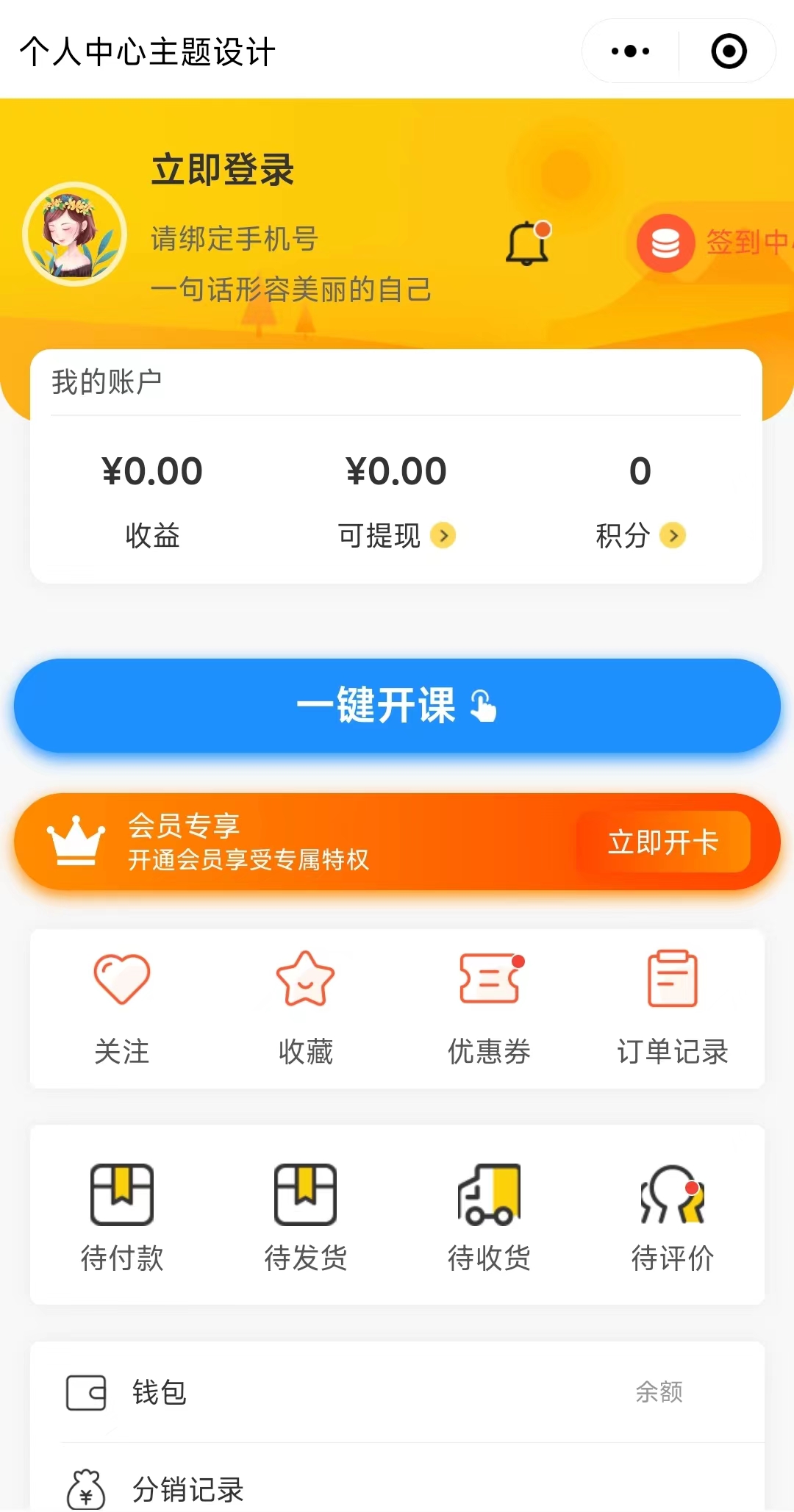
Task: Open 可提现 withdrawable balance
Action: pyautogui.click(x=396, y=535)
